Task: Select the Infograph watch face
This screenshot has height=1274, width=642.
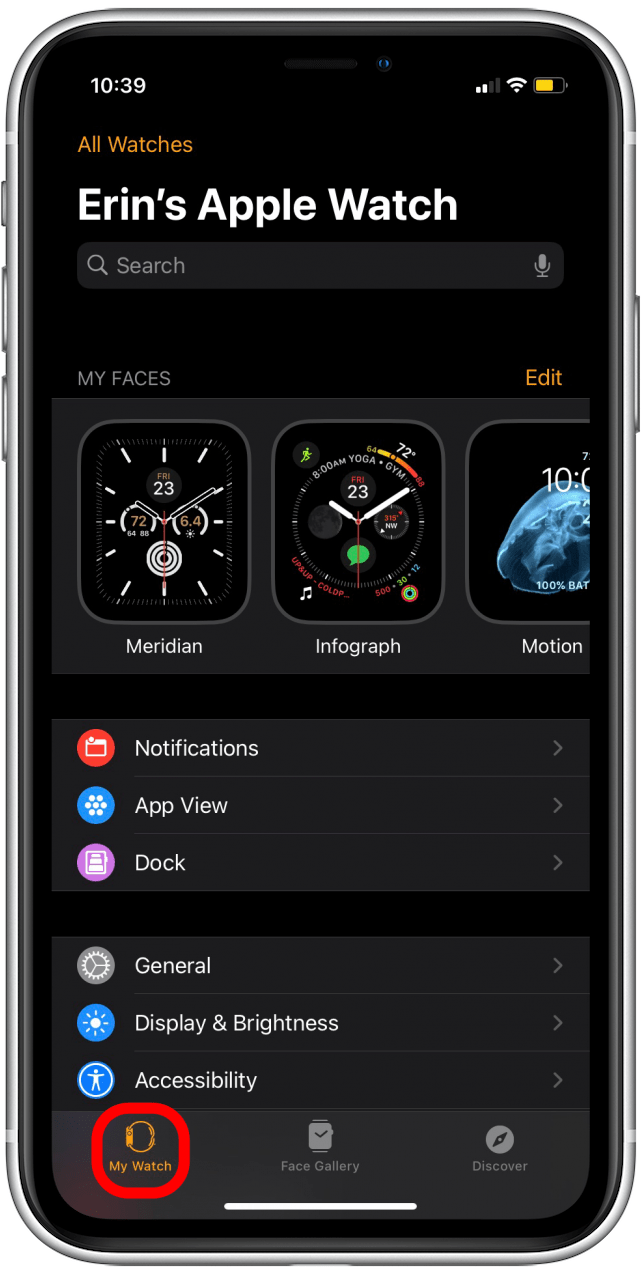Action: [358, 523]
